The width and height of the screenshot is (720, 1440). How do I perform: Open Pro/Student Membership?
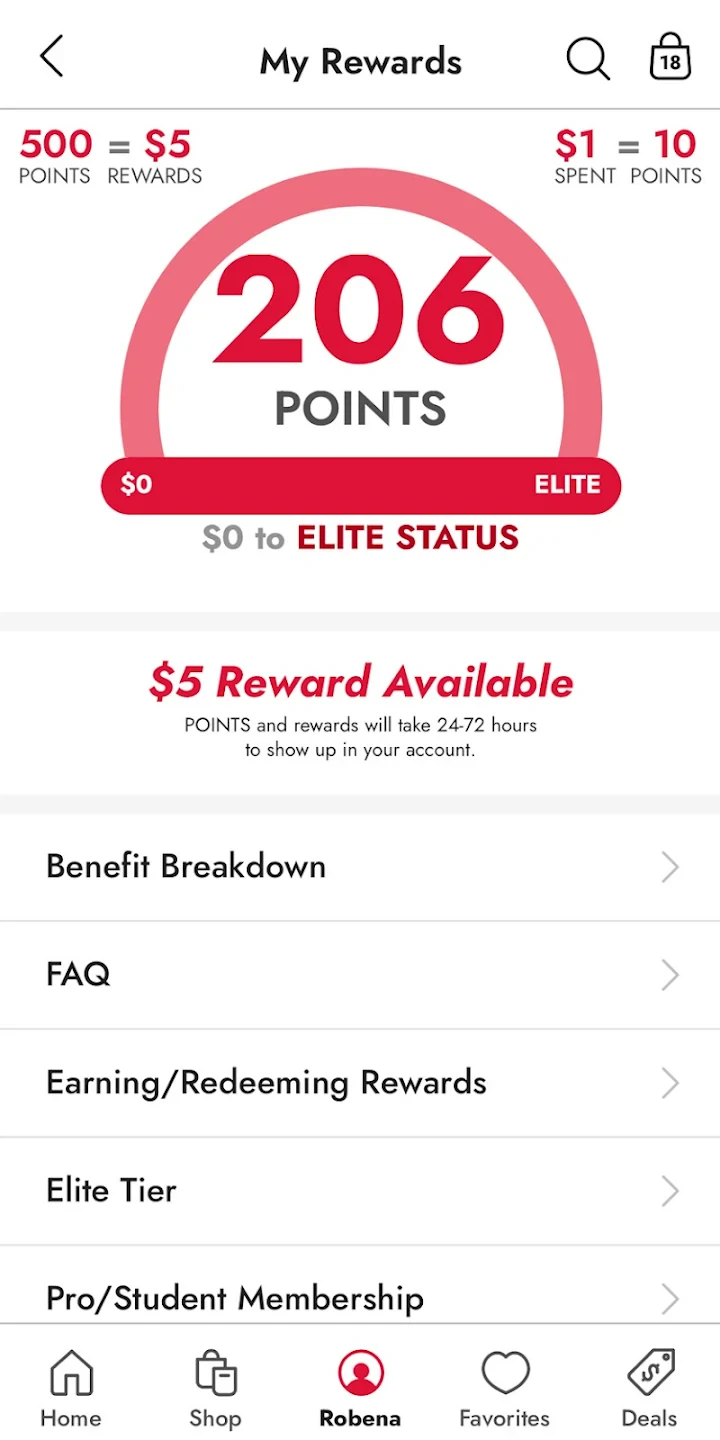(x=360, y=1297)
